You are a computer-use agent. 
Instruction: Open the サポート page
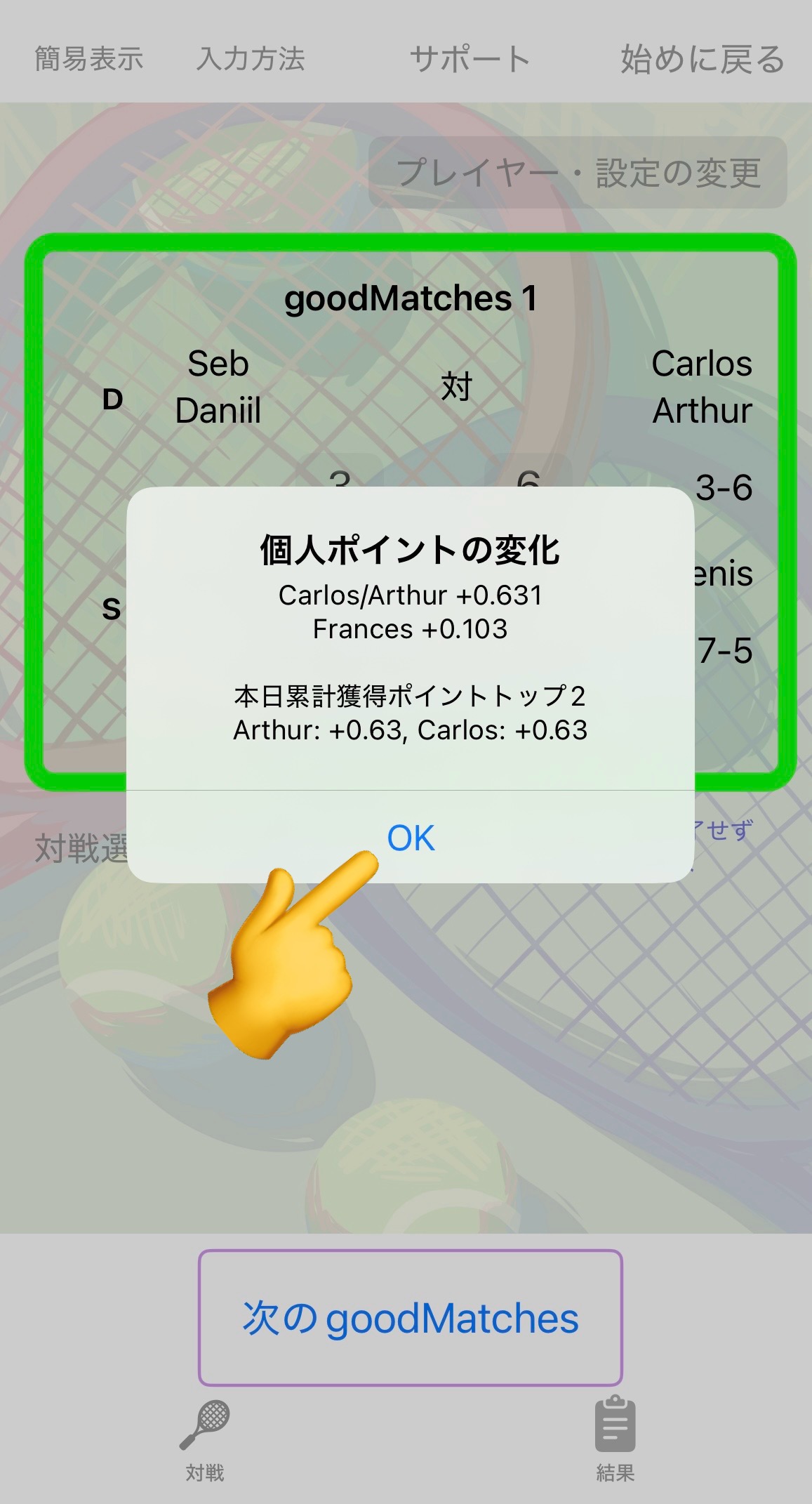(x=470, y=59)
